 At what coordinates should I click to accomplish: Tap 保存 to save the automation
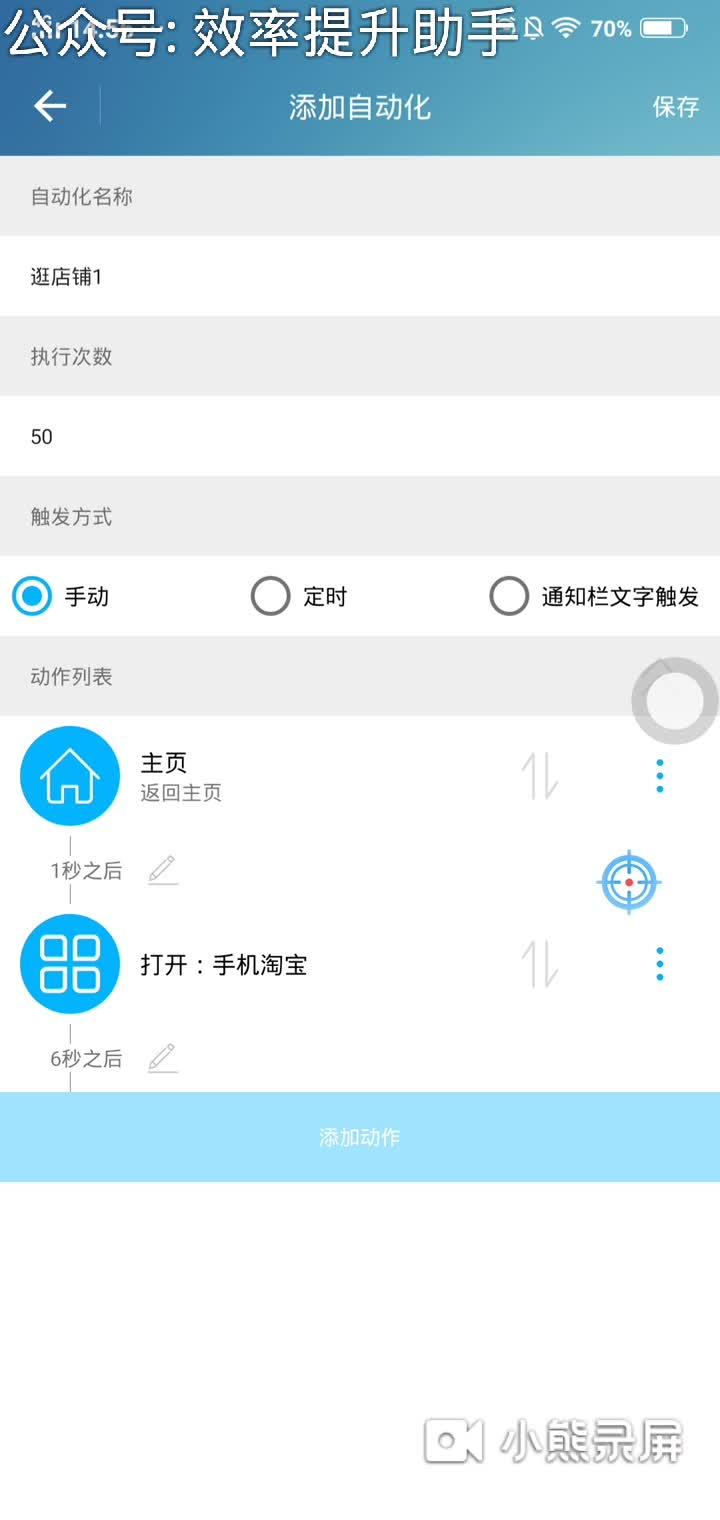click(675, 107)
